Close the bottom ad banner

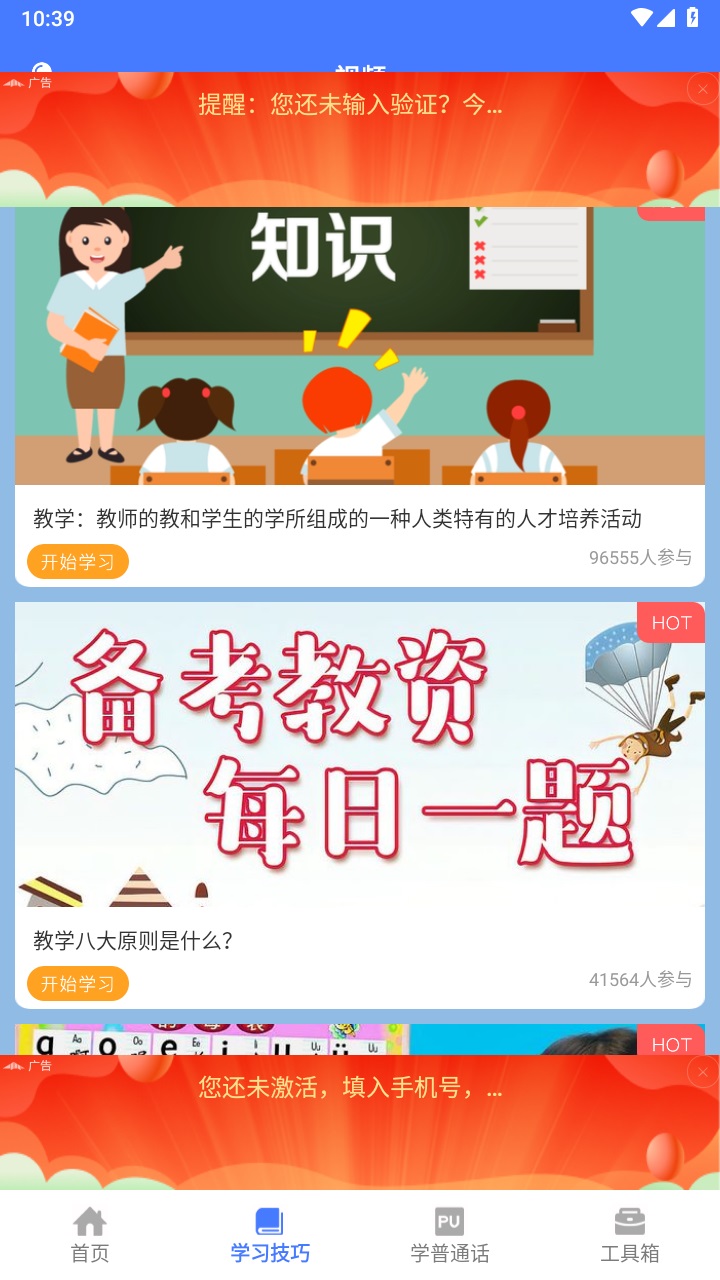(x=702, y=1072)
